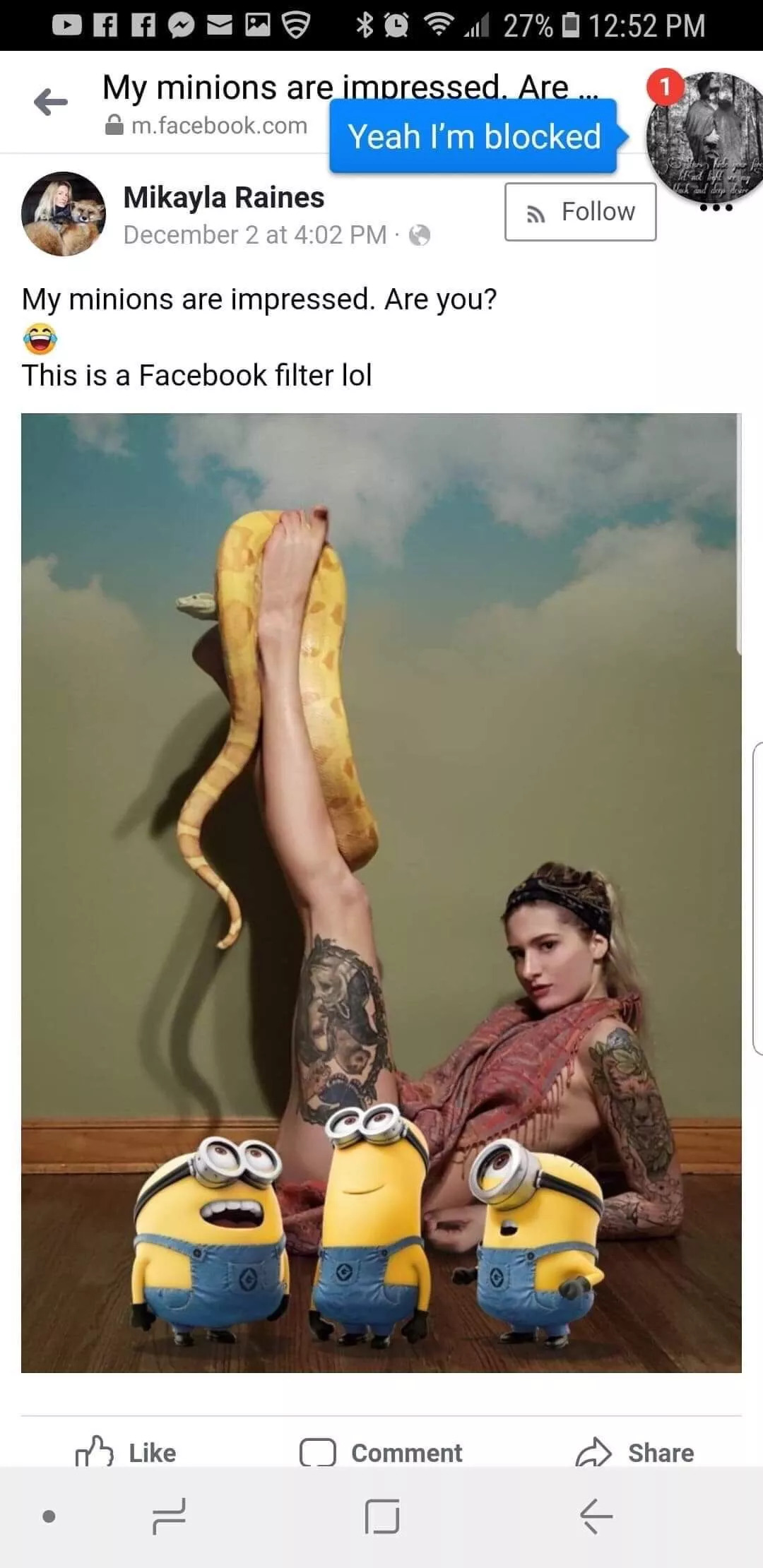Open the Messenger chat head bubble
763x1568 pixels.
(703, 136)
